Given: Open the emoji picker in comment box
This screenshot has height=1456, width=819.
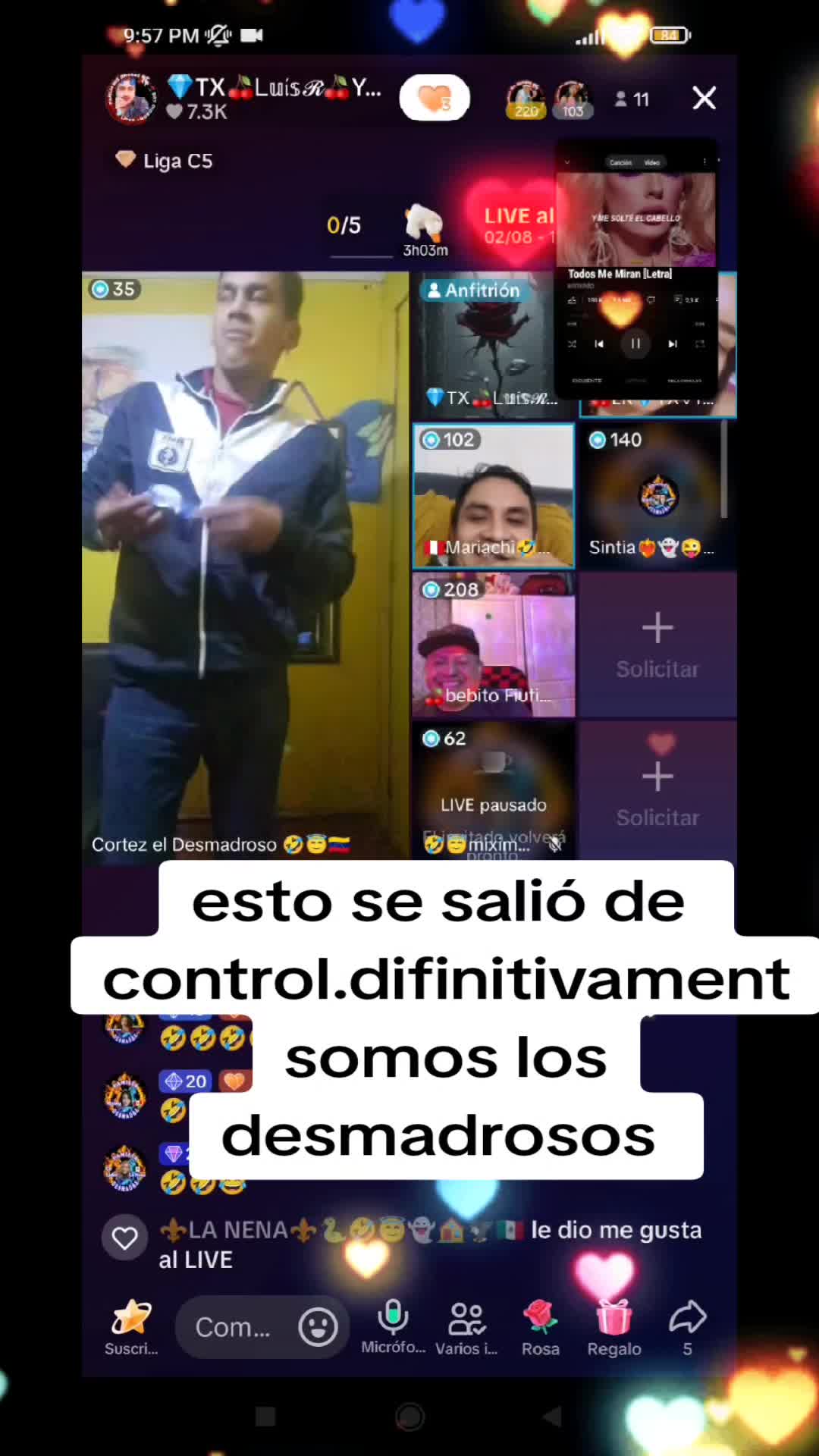Looking at the screenshot, I should (x=318, y=1327).
